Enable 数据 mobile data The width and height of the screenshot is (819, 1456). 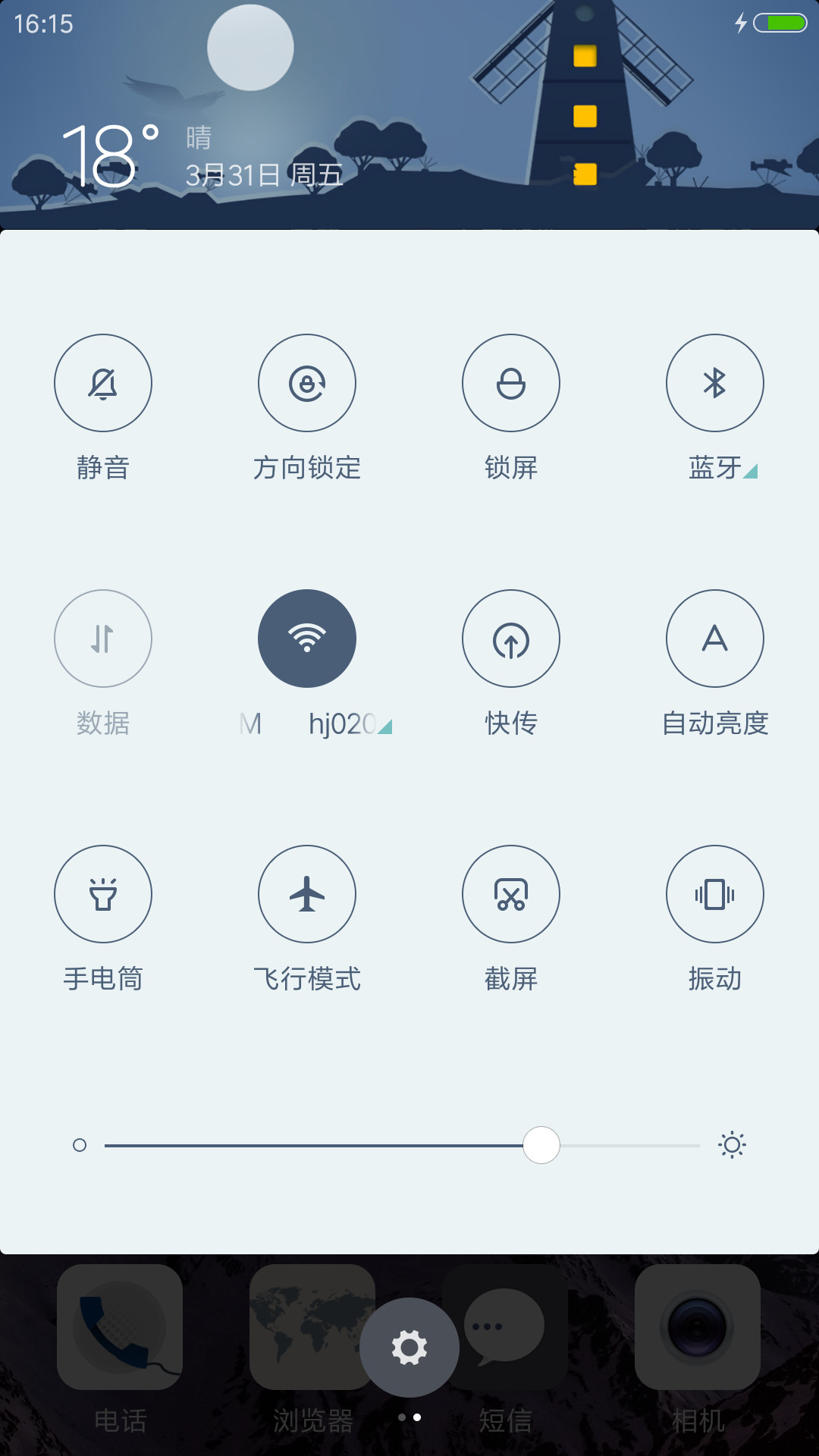click(x=103, y=639)
